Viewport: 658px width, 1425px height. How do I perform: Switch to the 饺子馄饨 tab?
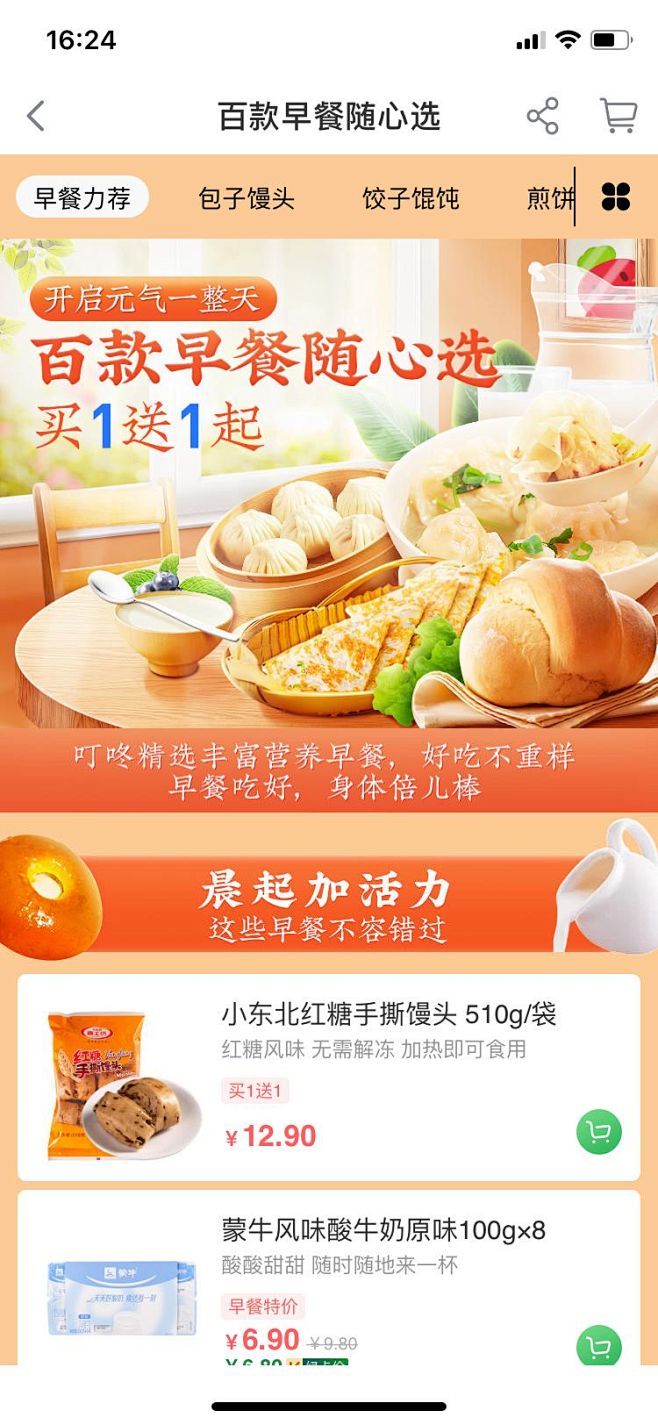(410, 198)
